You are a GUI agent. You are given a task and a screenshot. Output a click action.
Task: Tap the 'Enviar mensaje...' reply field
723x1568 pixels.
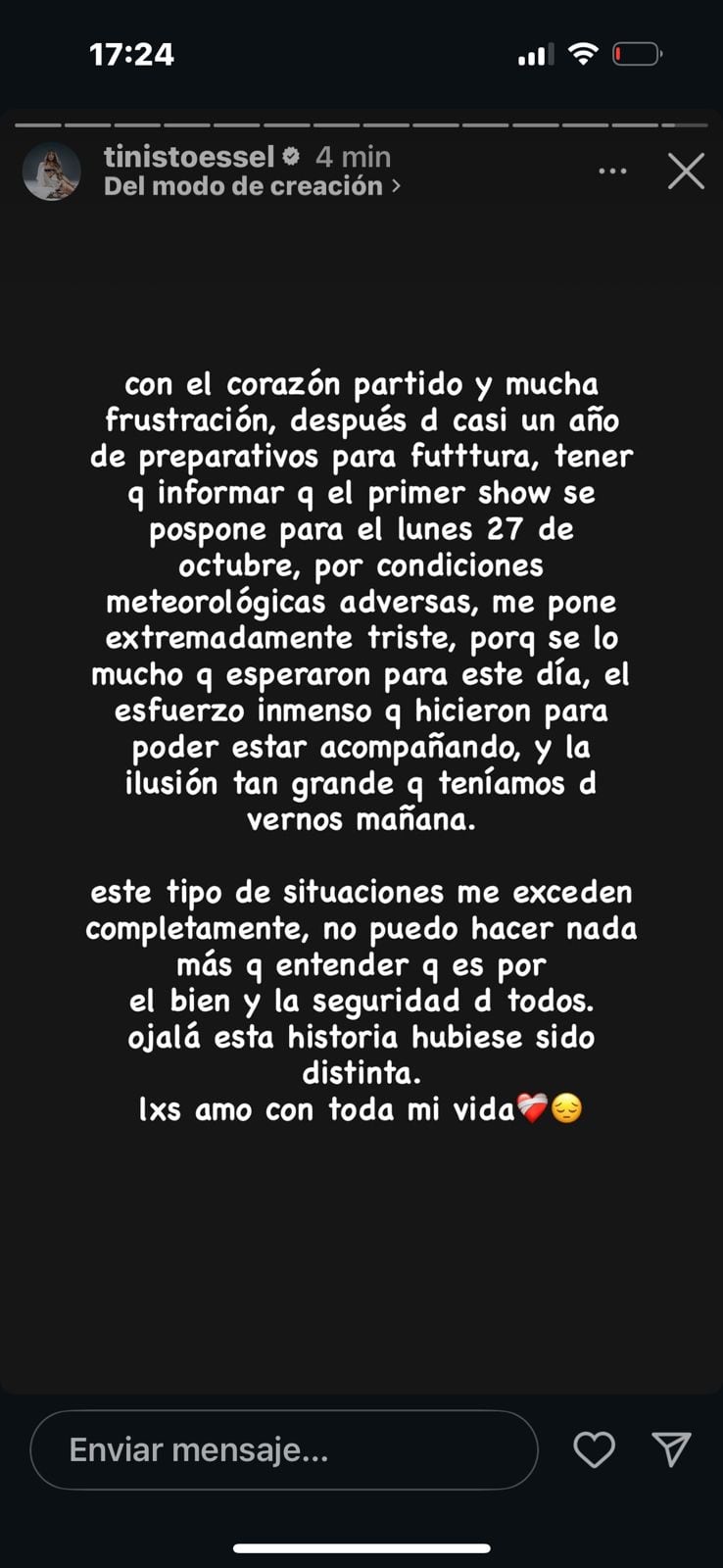click(x=284, y=1449)
